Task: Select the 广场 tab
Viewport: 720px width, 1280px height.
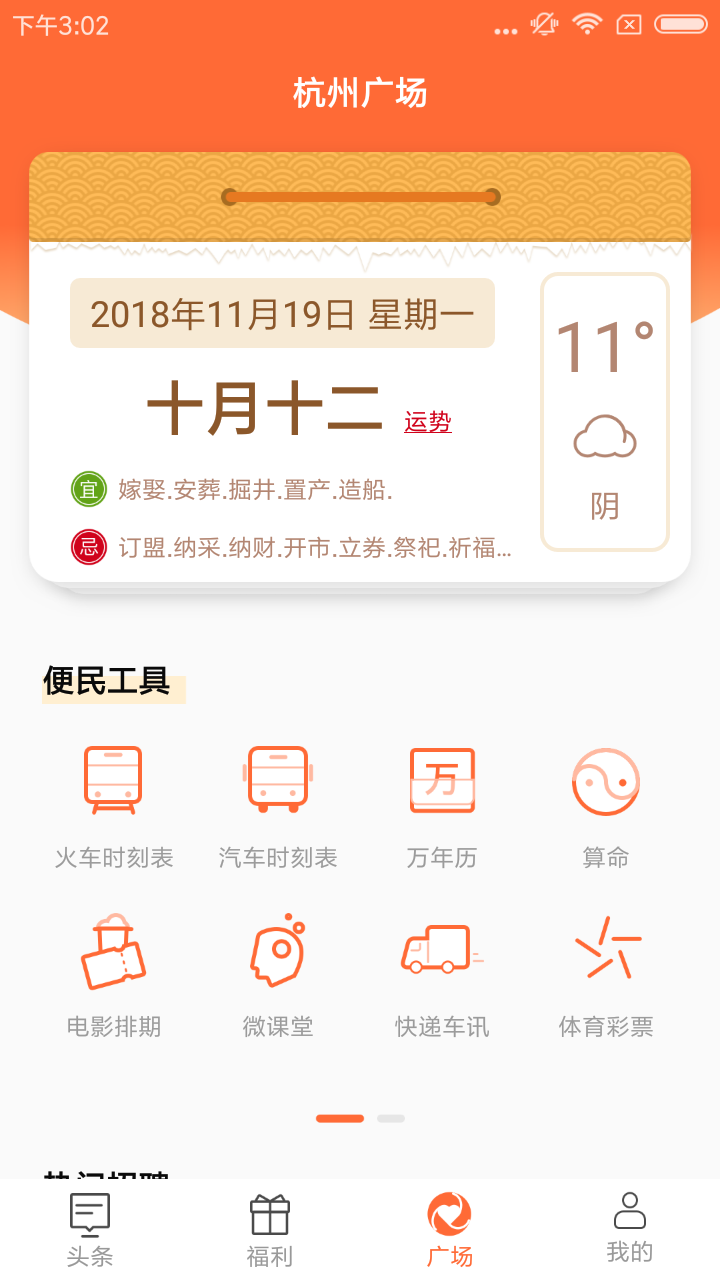Action: coord(450,1230)
